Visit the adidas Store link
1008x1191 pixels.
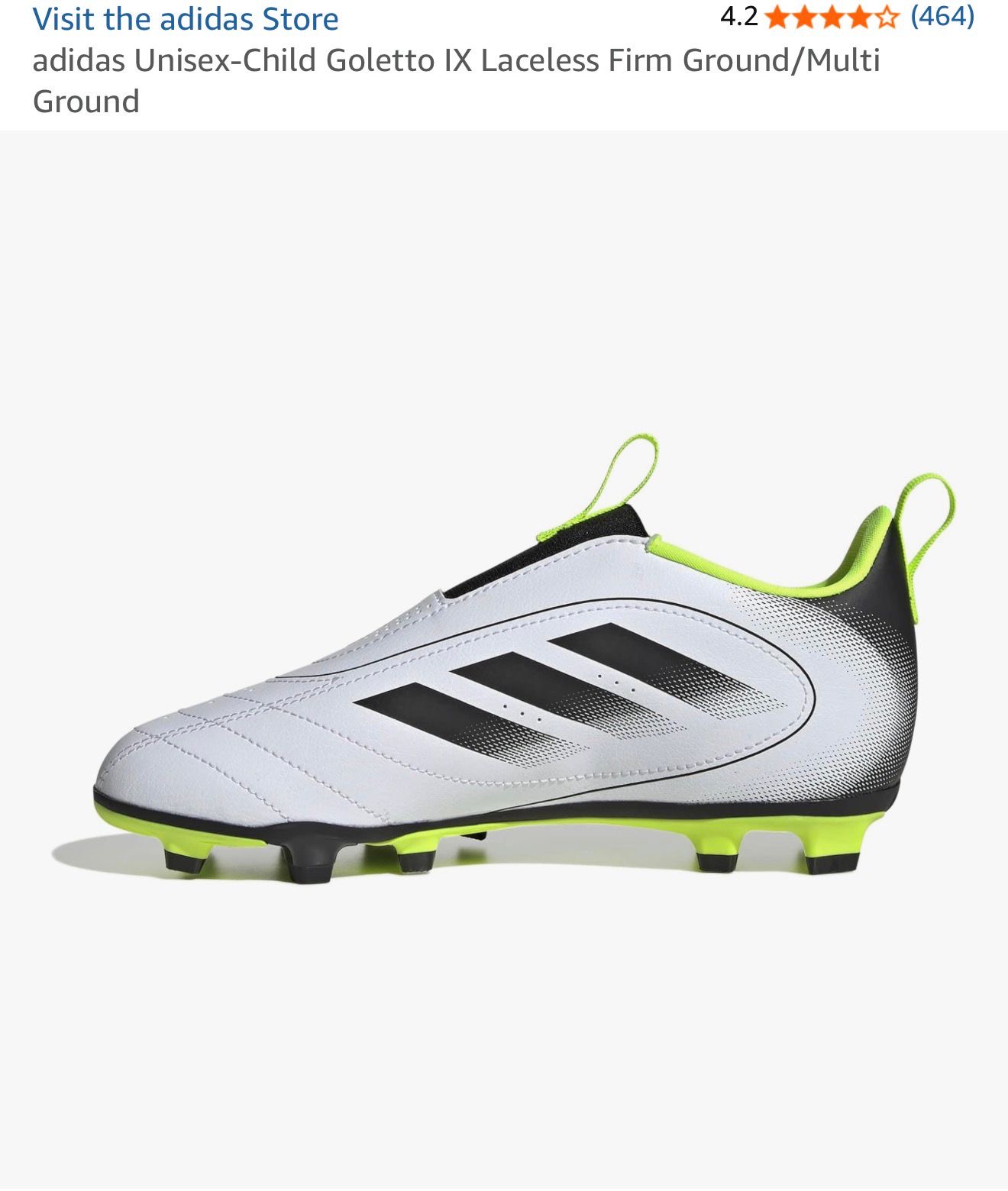186,18
